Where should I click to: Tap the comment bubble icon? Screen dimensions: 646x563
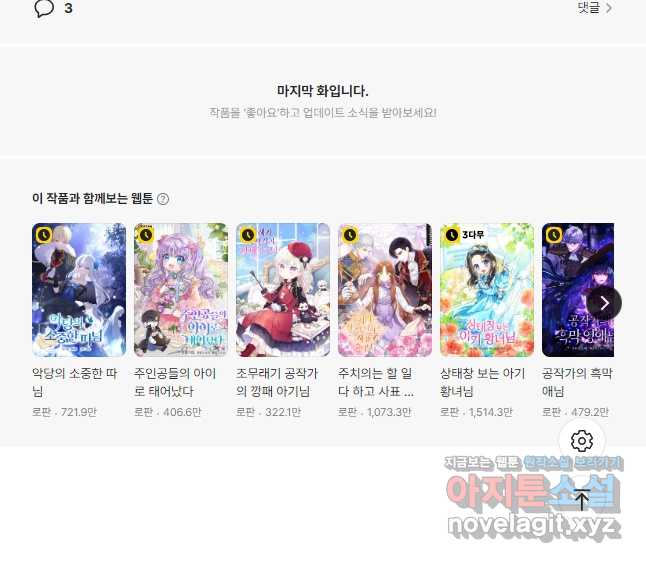(44, 8)
